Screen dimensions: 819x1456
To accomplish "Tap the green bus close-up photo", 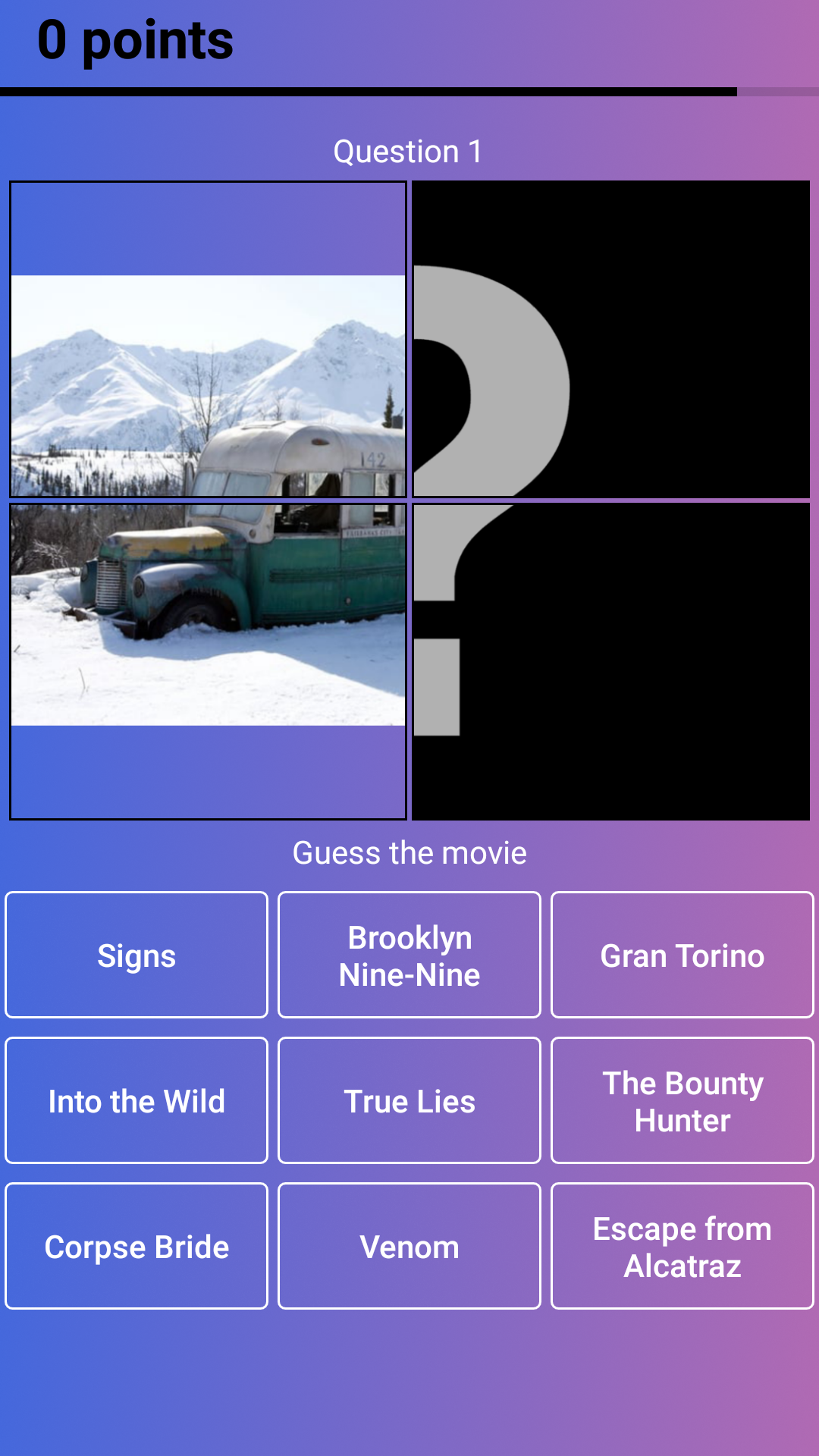I will click(209, 660).
